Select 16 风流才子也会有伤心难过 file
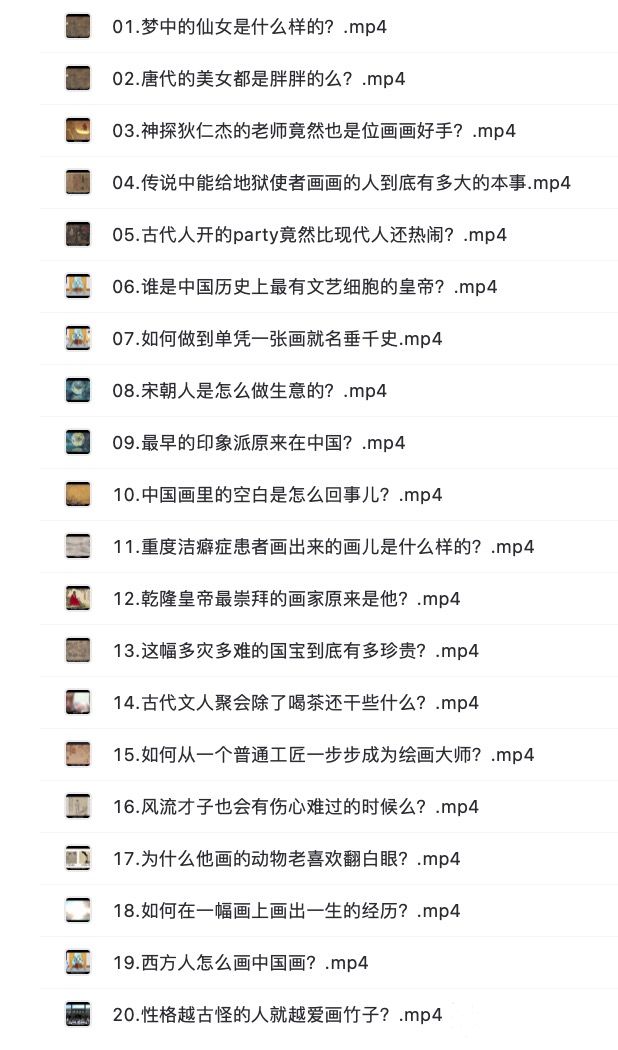This screenshot has height=1050, width=618. 295,807
